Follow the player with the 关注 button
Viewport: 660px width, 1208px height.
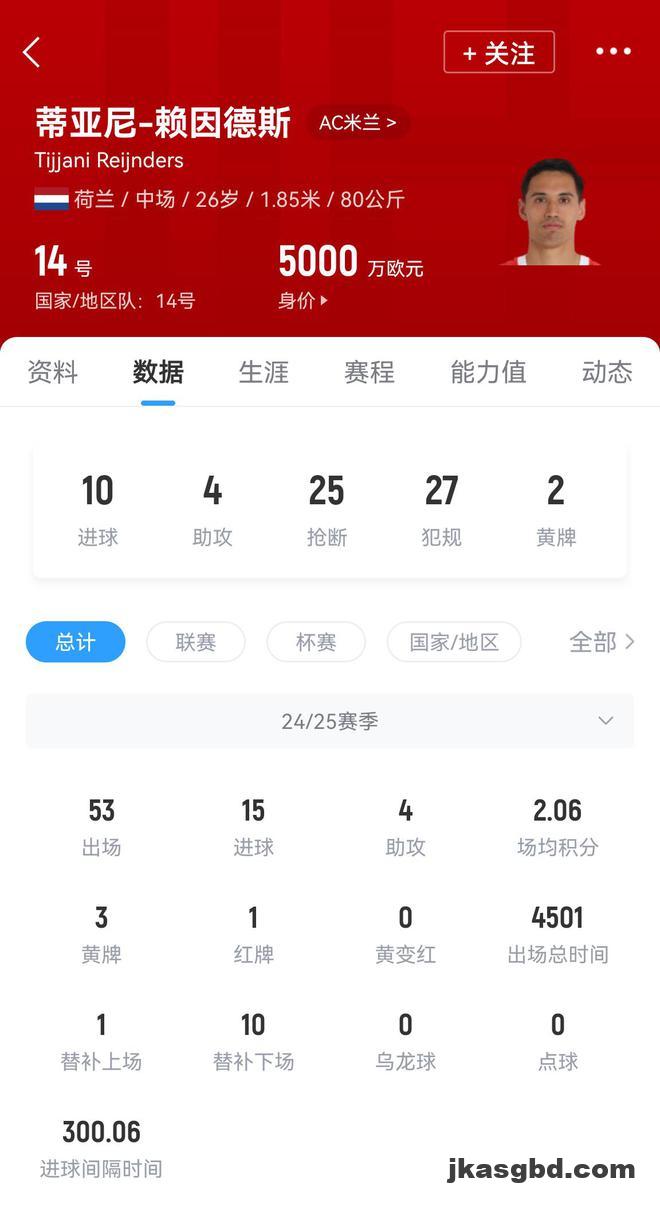[499, 53]
